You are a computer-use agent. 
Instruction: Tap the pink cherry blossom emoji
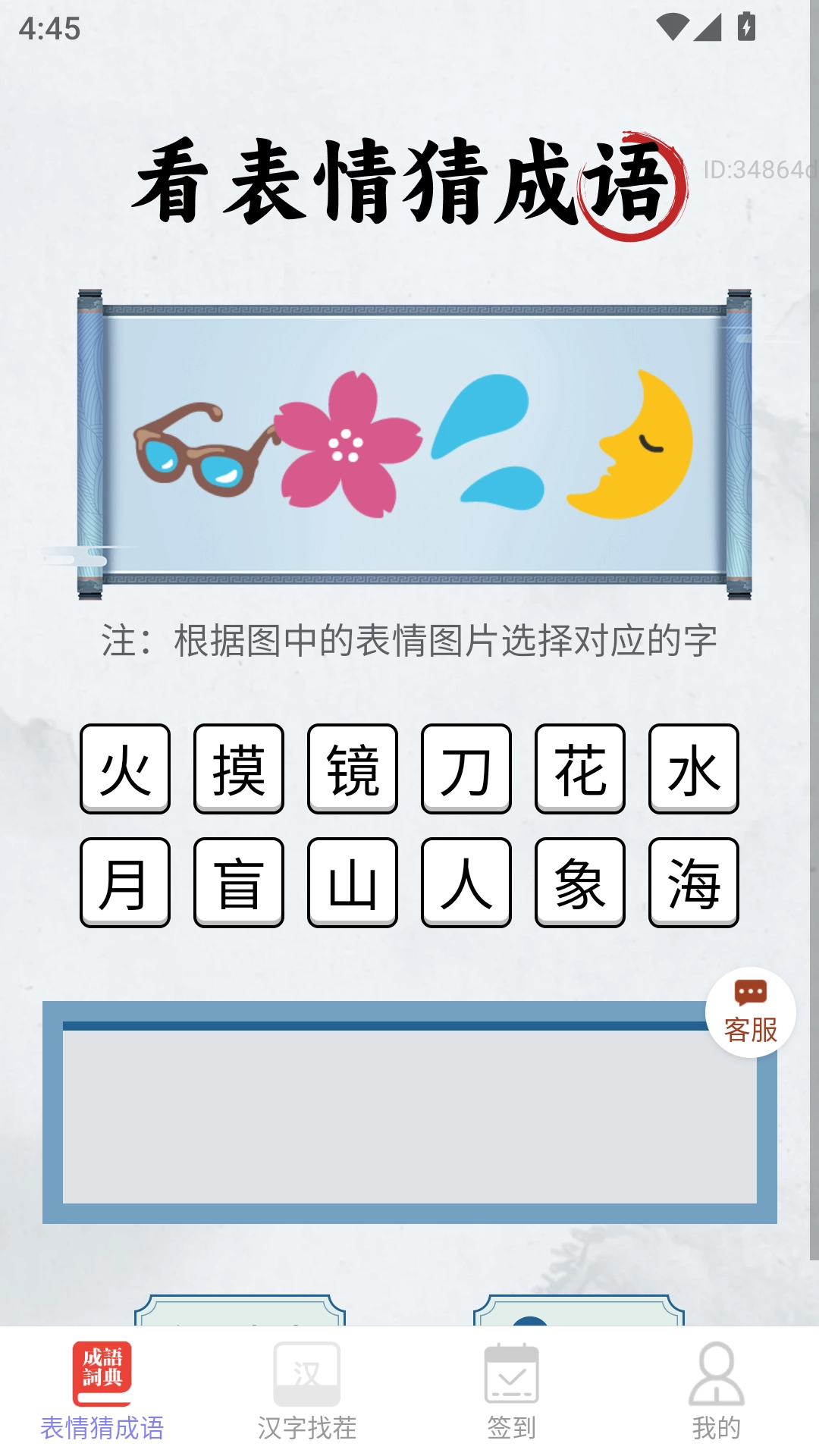(349, 444)
